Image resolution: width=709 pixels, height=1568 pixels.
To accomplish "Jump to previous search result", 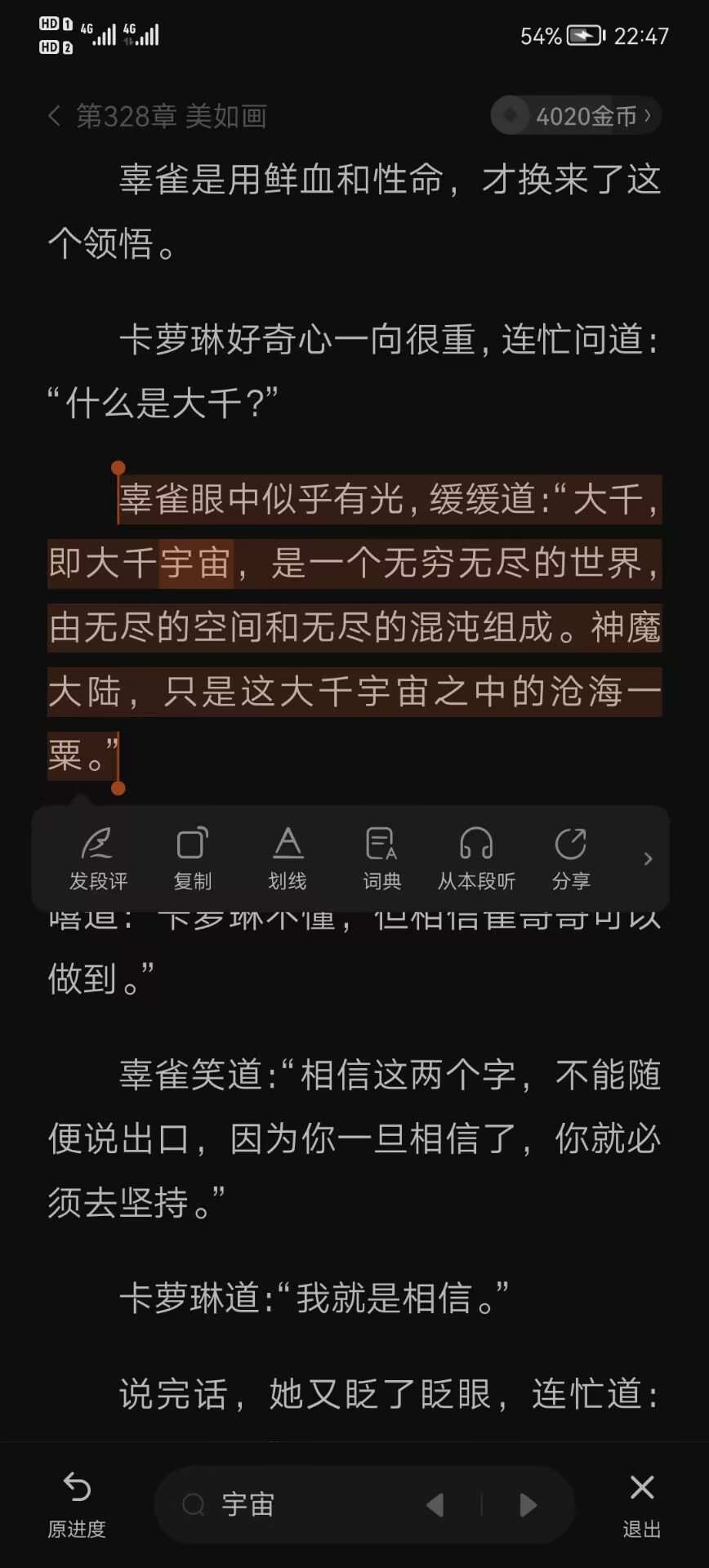I will pos(435,1504).
